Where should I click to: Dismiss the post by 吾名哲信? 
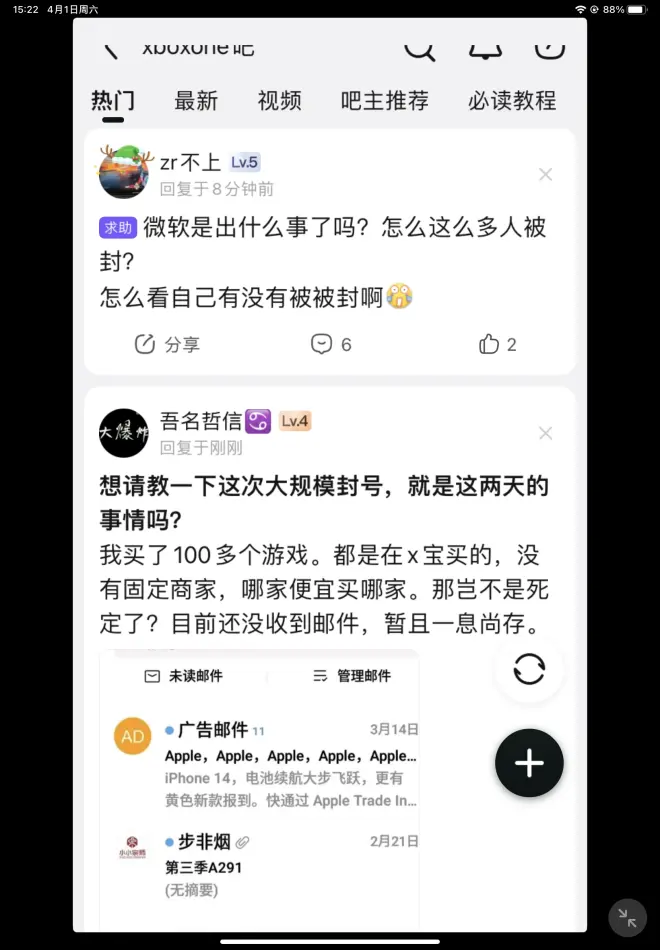545,433
